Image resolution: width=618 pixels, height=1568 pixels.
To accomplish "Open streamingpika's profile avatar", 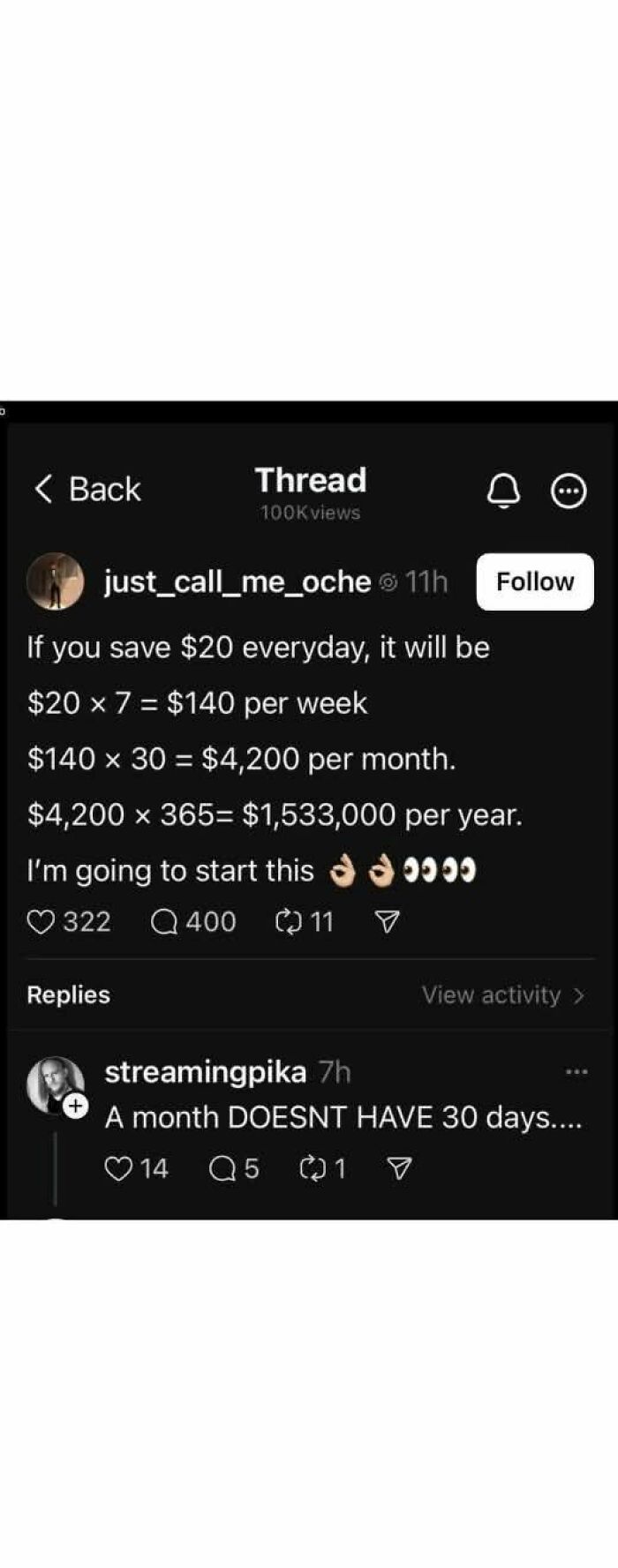I will pos(55,1084).
